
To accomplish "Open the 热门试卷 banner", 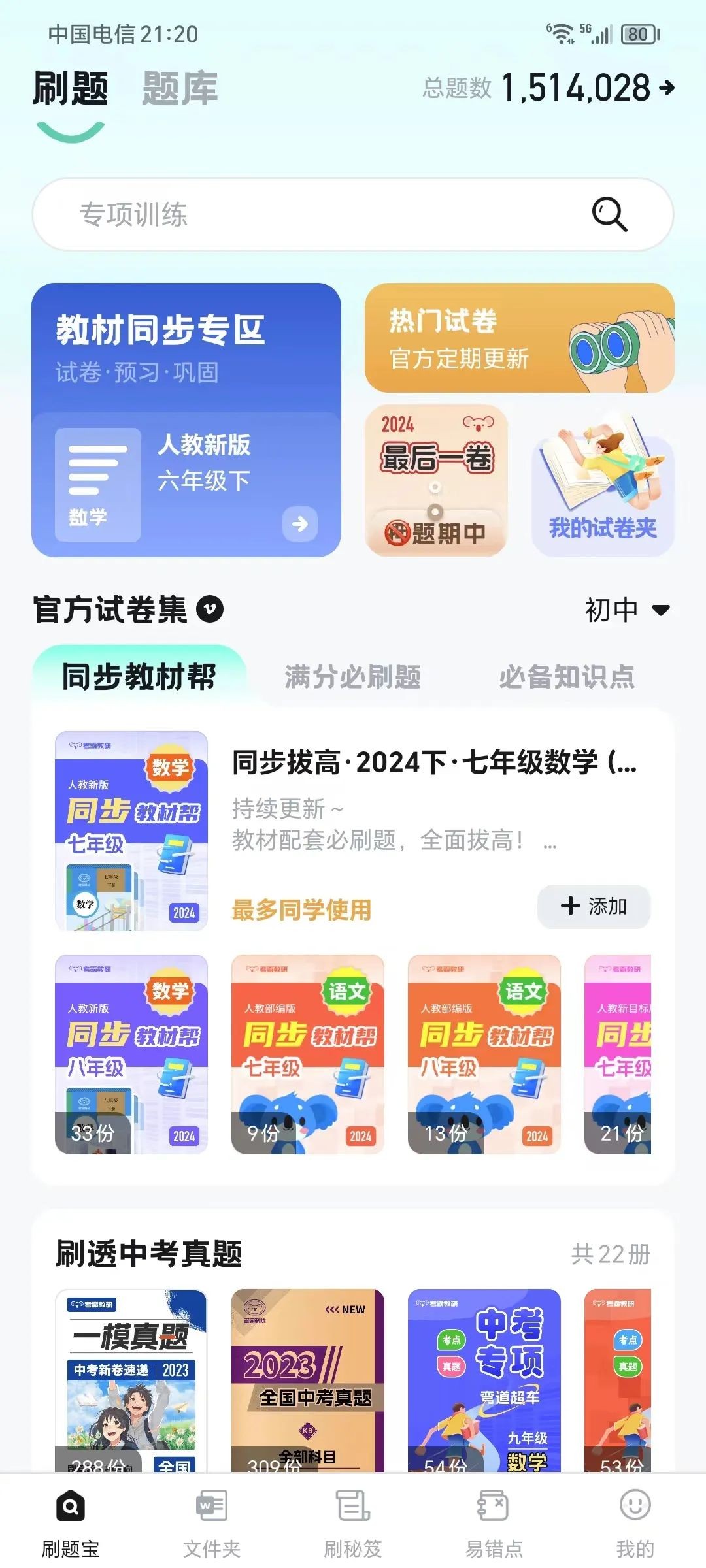I will click(x=519, y=338).
